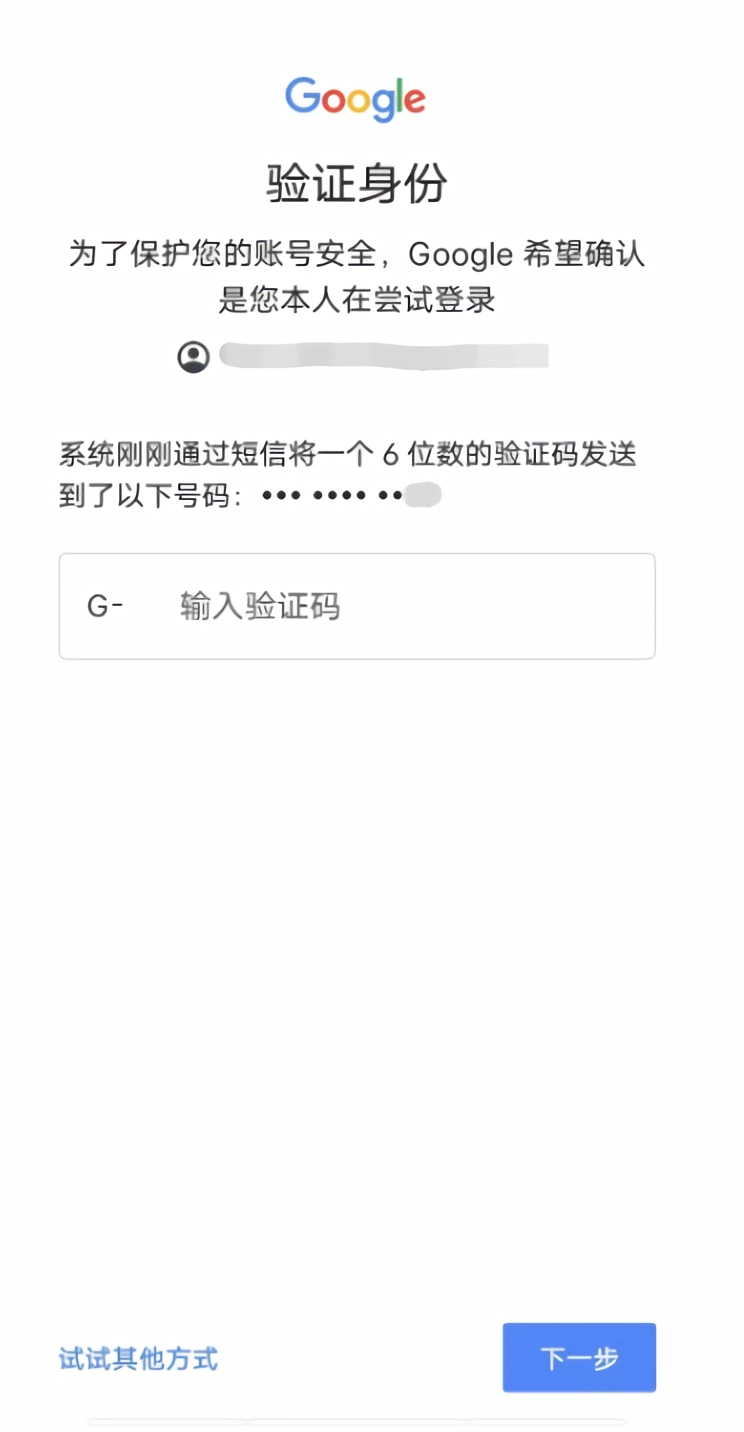The width and height of the screenshot is (744, 1432).
Task: Tap the 输入验证码 code input field
Action: pos(380,606)
